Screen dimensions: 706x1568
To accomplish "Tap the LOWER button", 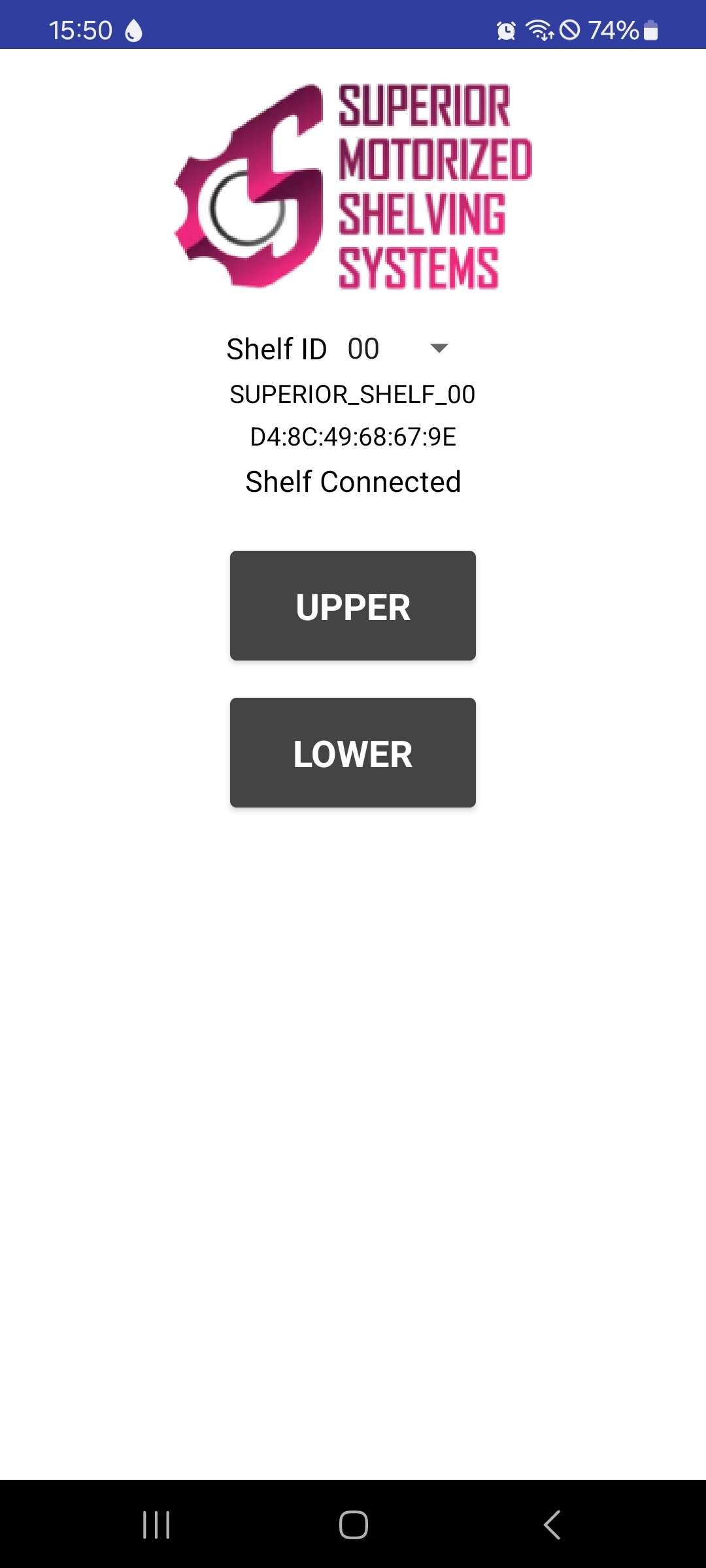I will pos(353,753).
